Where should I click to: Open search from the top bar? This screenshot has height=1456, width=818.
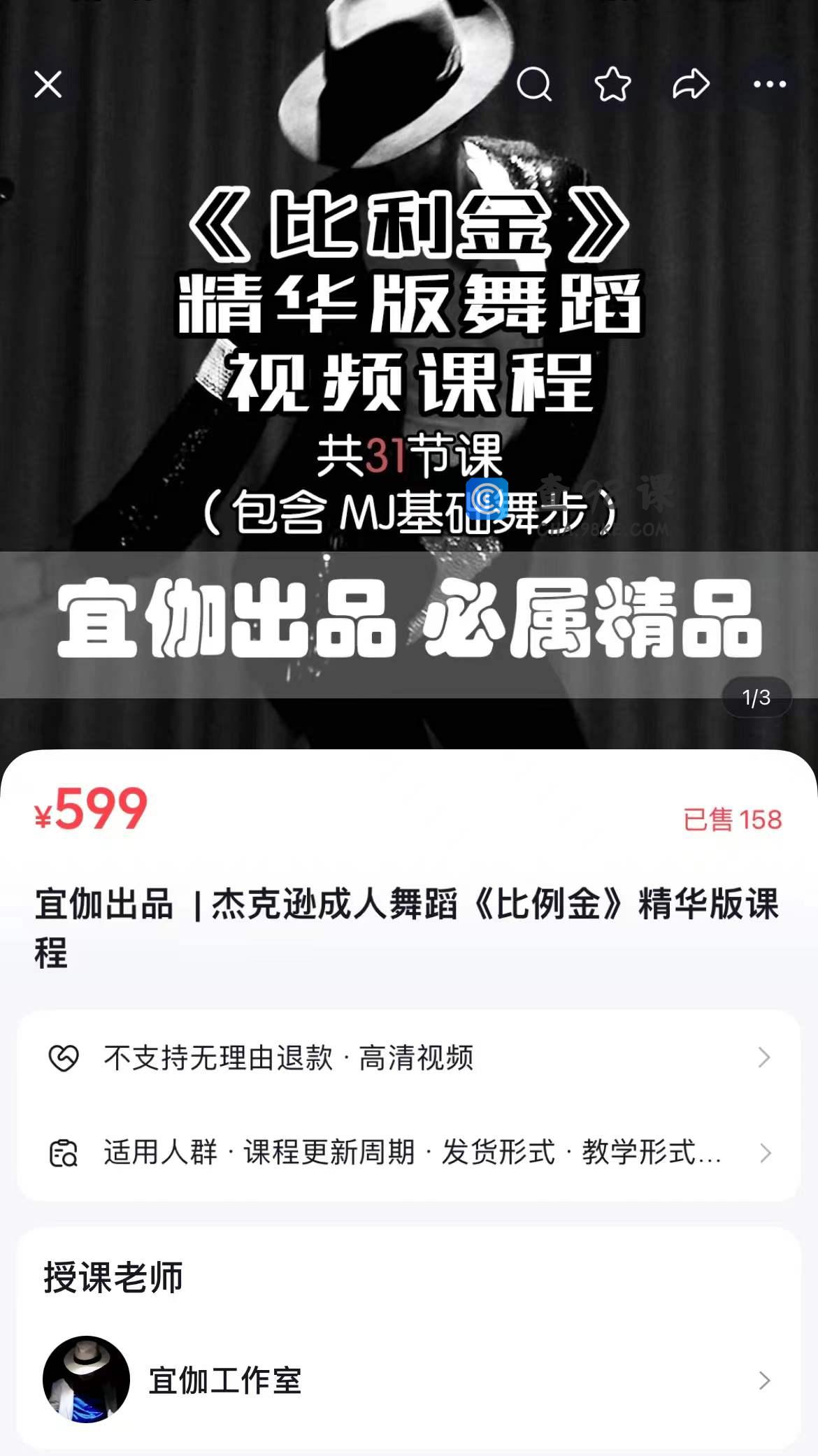pos(534,85)
